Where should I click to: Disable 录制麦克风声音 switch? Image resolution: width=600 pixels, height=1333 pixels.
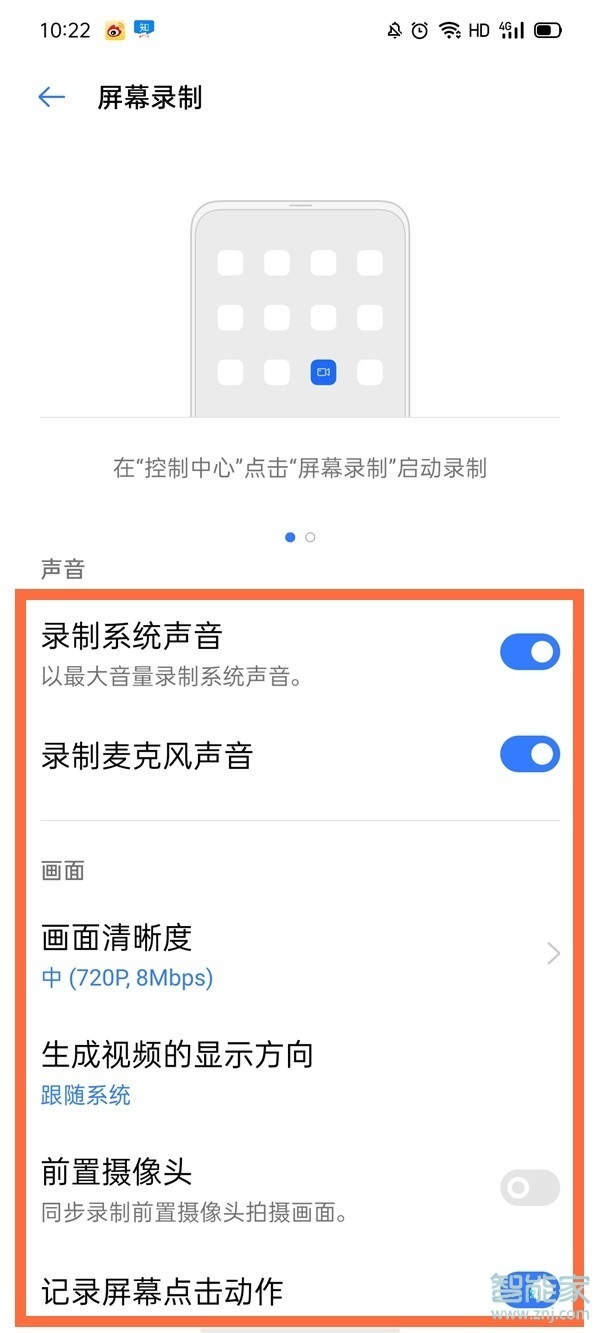(x=529, y=754)
